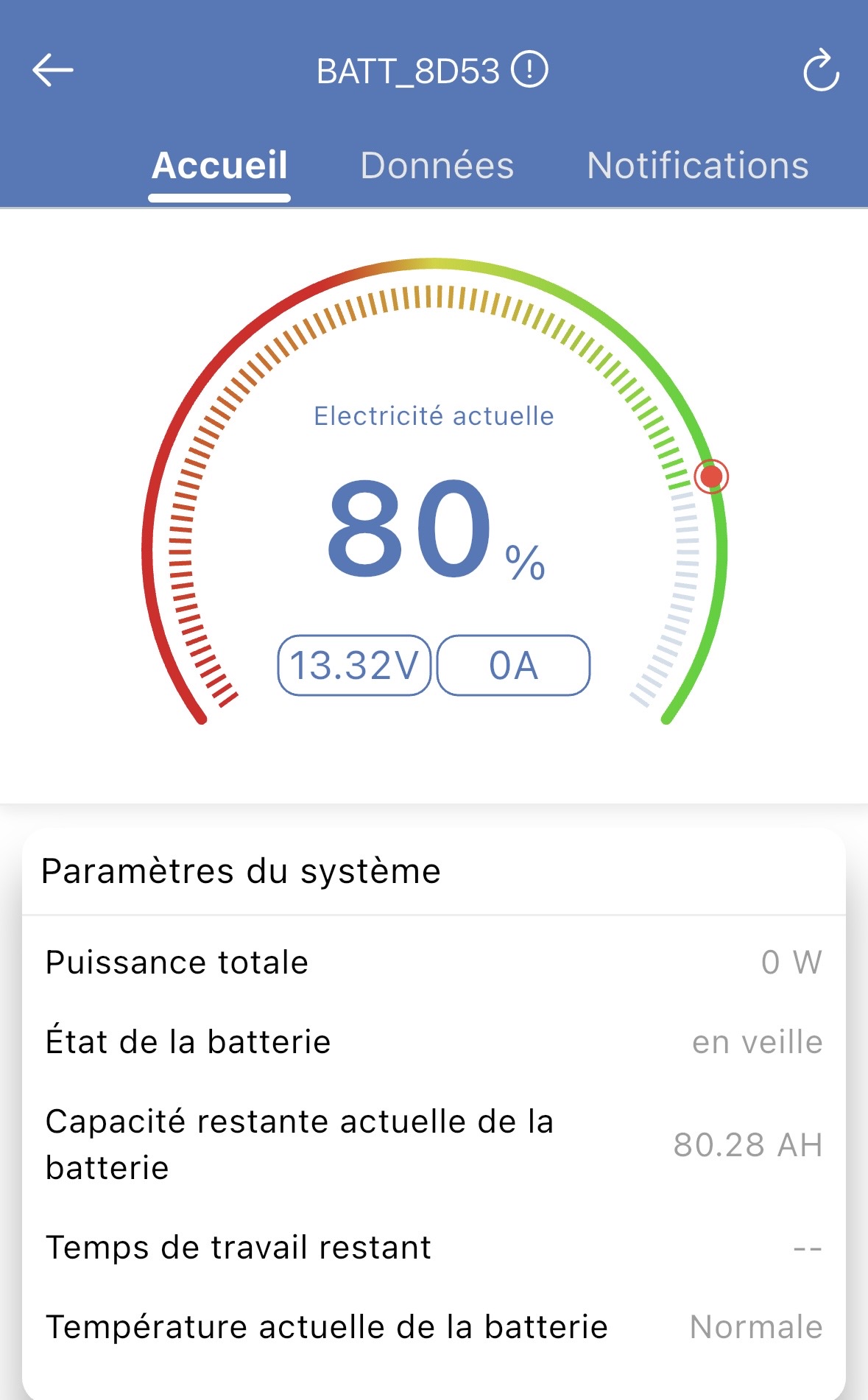Screen dimensions: 868x1400
Task: Open the info icon next to BATT_8D53
Action: (530, 70)
